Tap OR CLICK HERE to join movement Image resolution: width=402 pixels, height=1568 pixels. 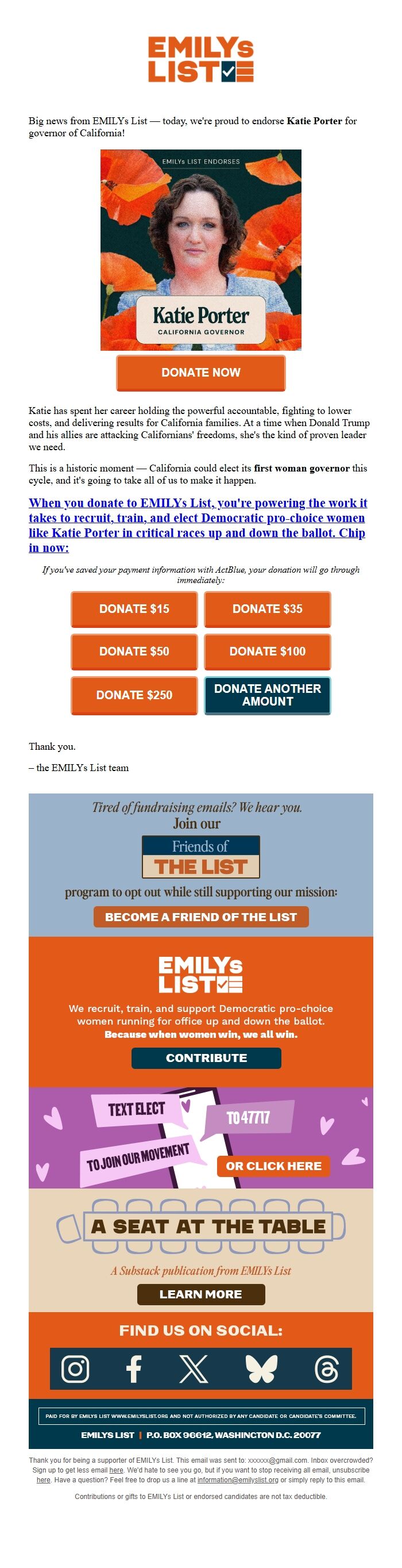(x=273, y=1166)
